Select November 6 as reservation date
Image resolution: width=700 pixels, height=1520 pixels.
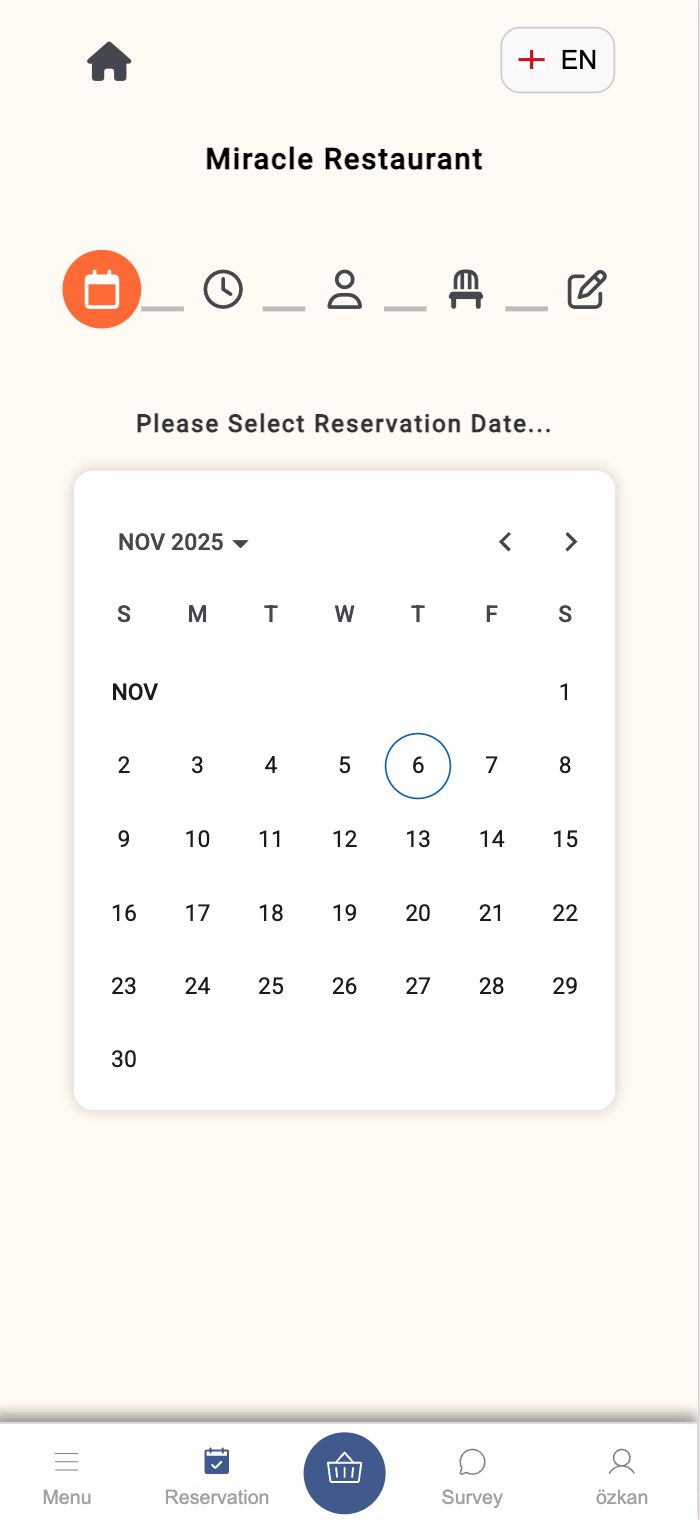418,766
